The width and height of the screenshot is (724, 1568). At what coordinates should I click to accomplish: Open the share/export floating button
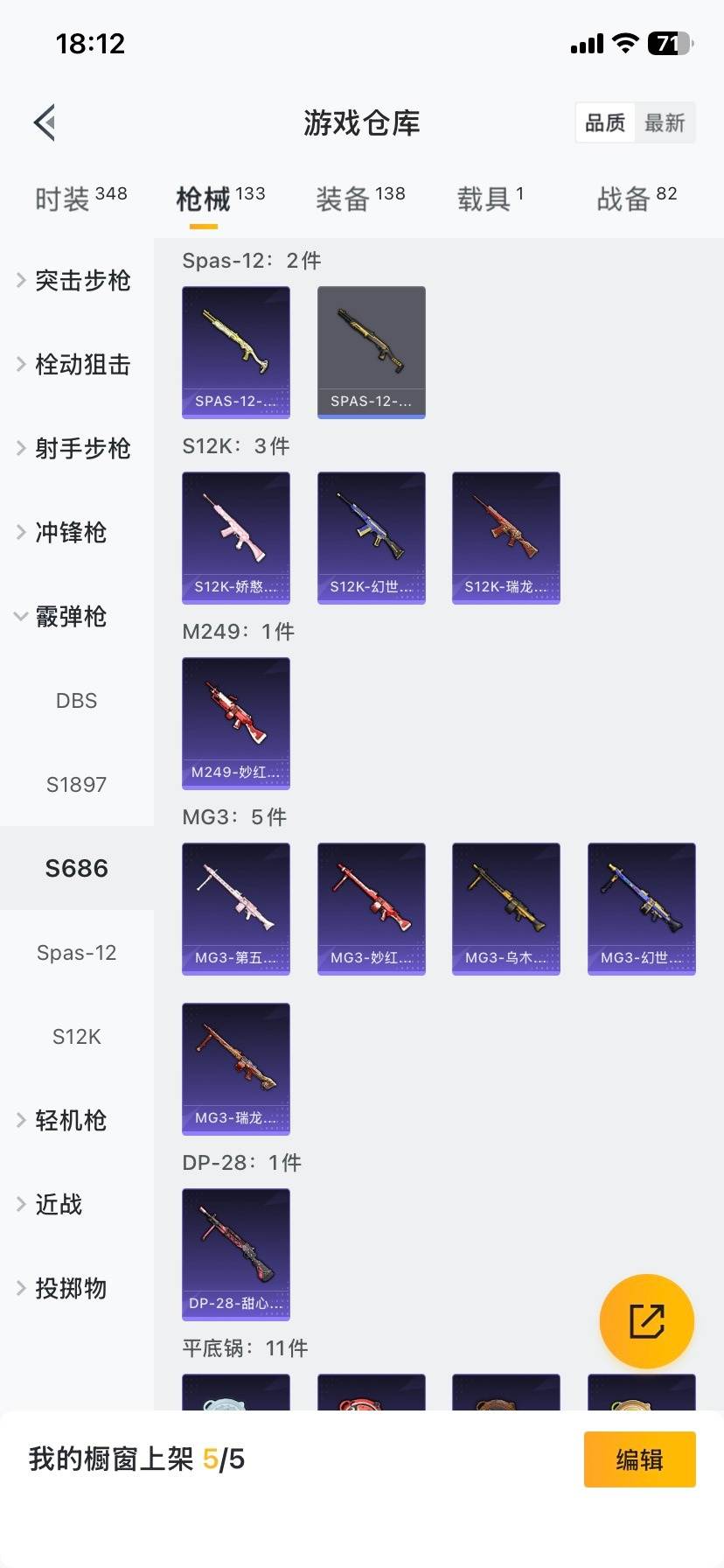coord(646,1321)
